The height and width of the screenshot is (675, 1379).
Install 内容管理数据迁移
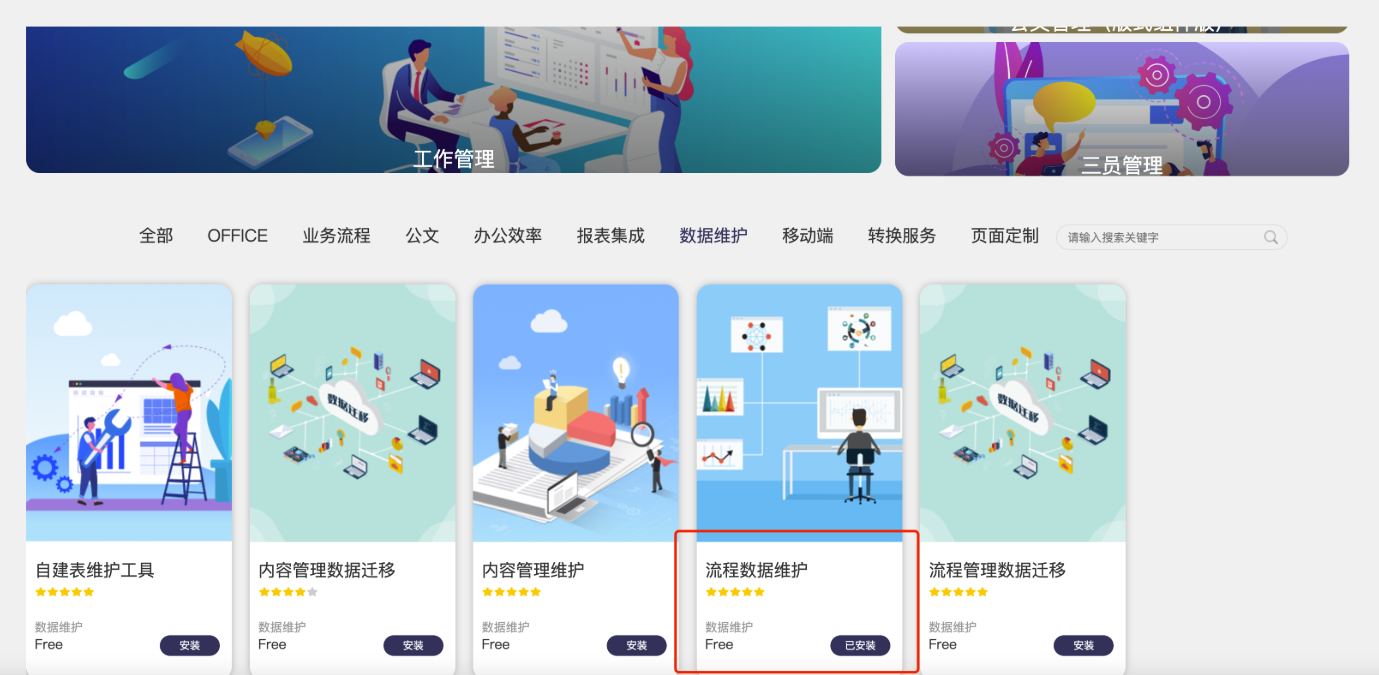coord(413,646)
